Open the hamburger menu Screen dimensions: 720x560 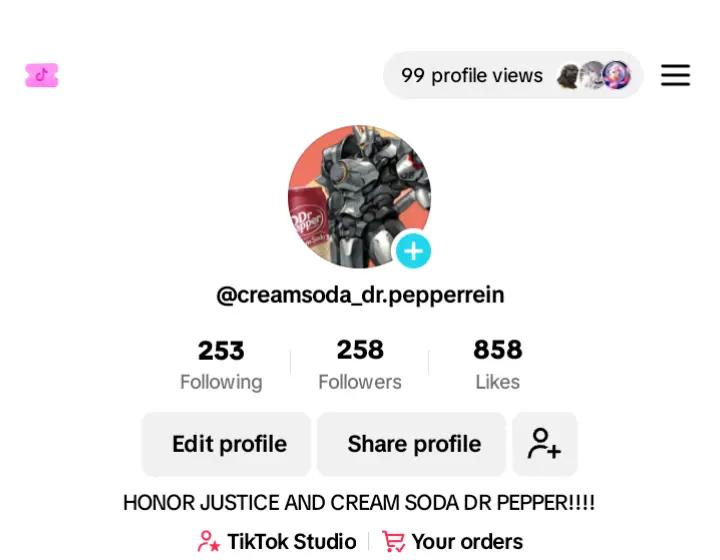(x=675, y=75)
